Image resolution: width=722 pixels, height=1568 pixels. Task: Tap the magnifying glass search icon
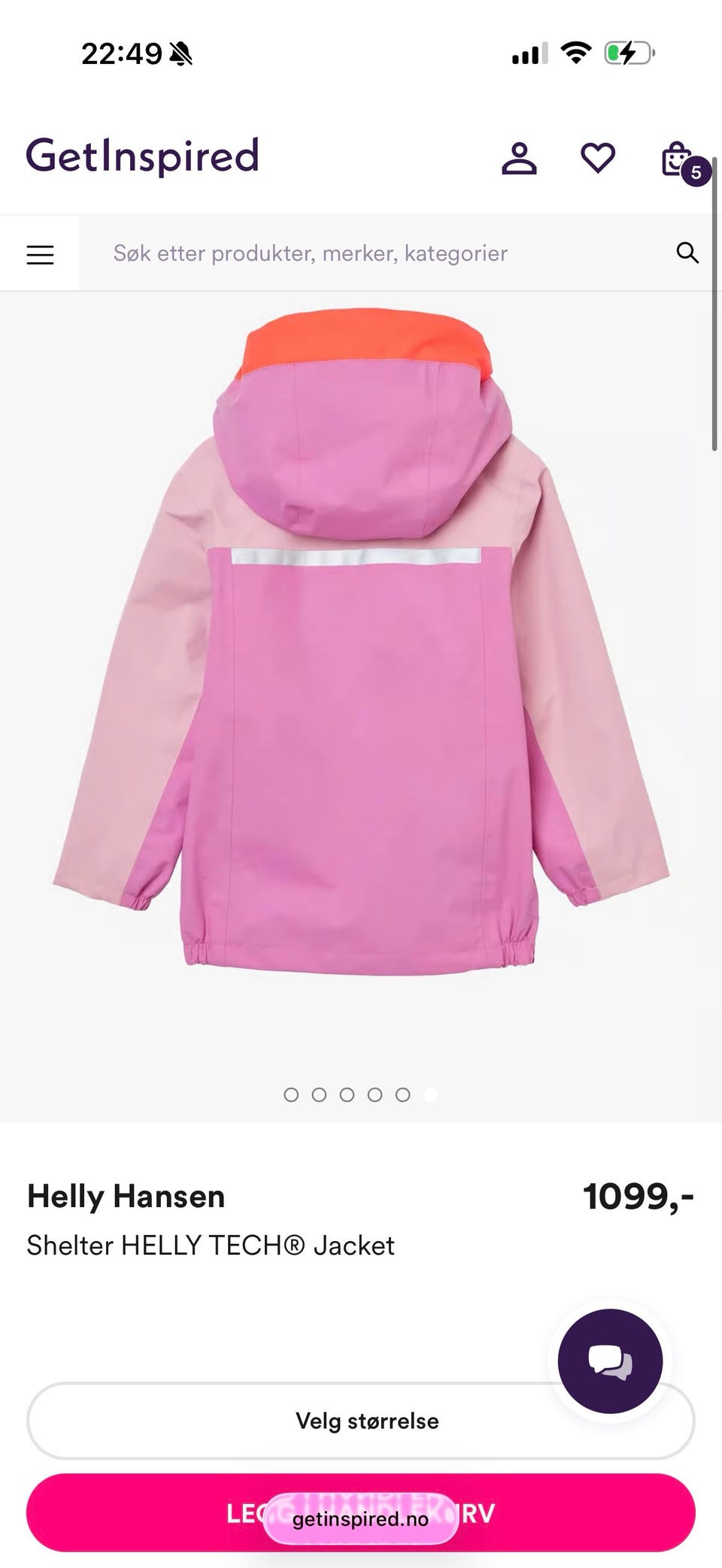(x=687, y=253)
